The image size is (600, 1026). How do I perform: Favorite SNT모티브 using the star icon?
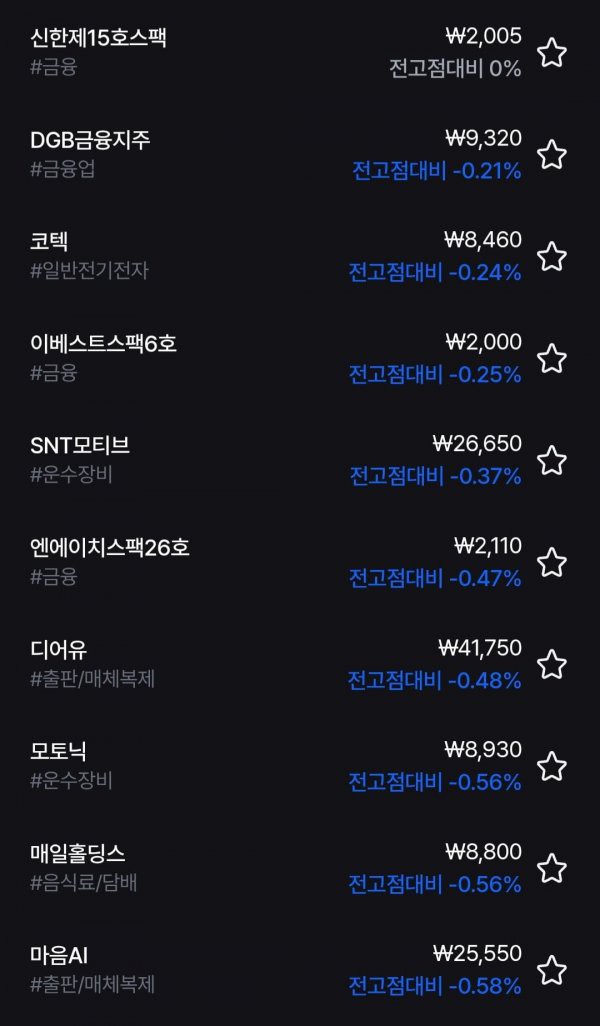point(552,461)
